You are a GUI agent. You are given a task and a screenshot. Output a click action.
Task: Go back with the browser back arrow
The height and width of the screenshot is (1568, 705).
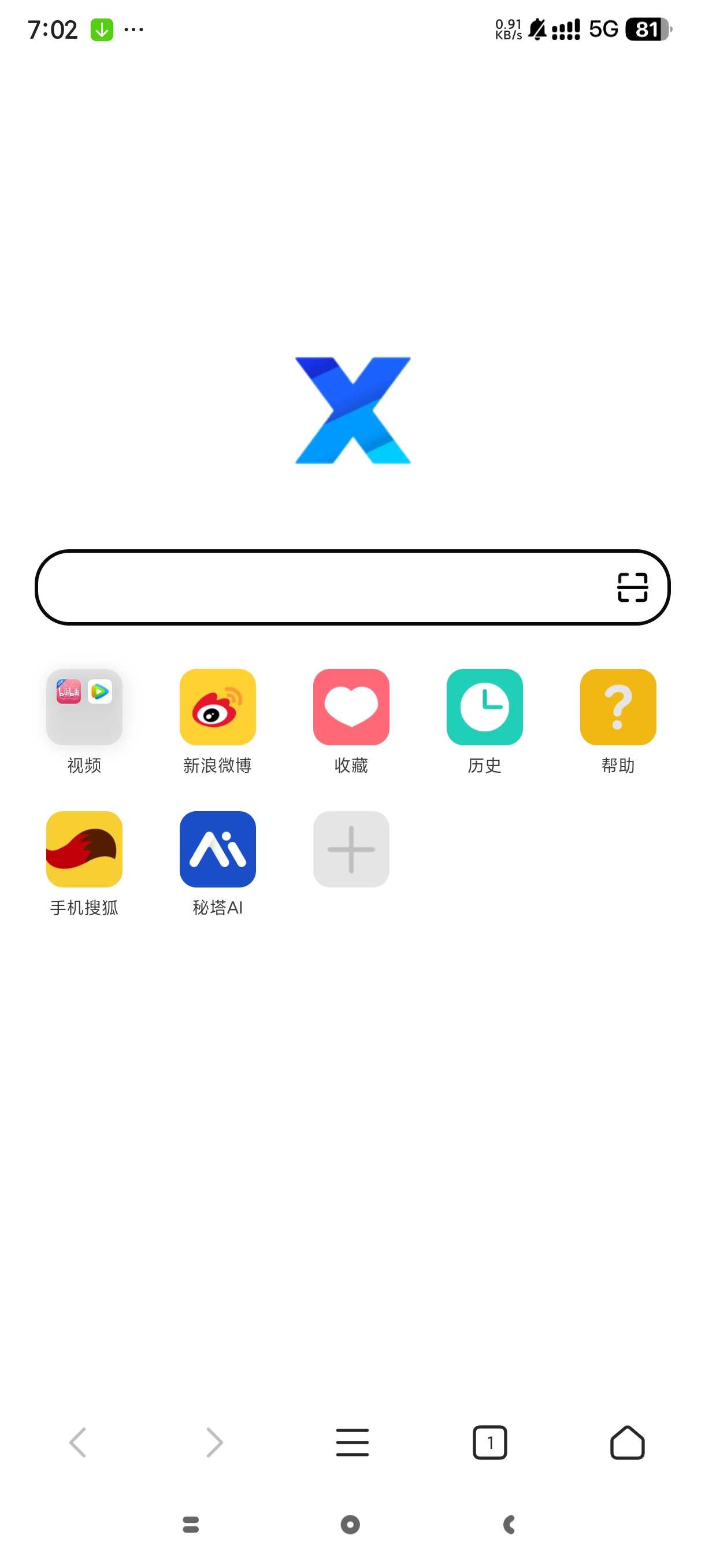click(78, 1442)
